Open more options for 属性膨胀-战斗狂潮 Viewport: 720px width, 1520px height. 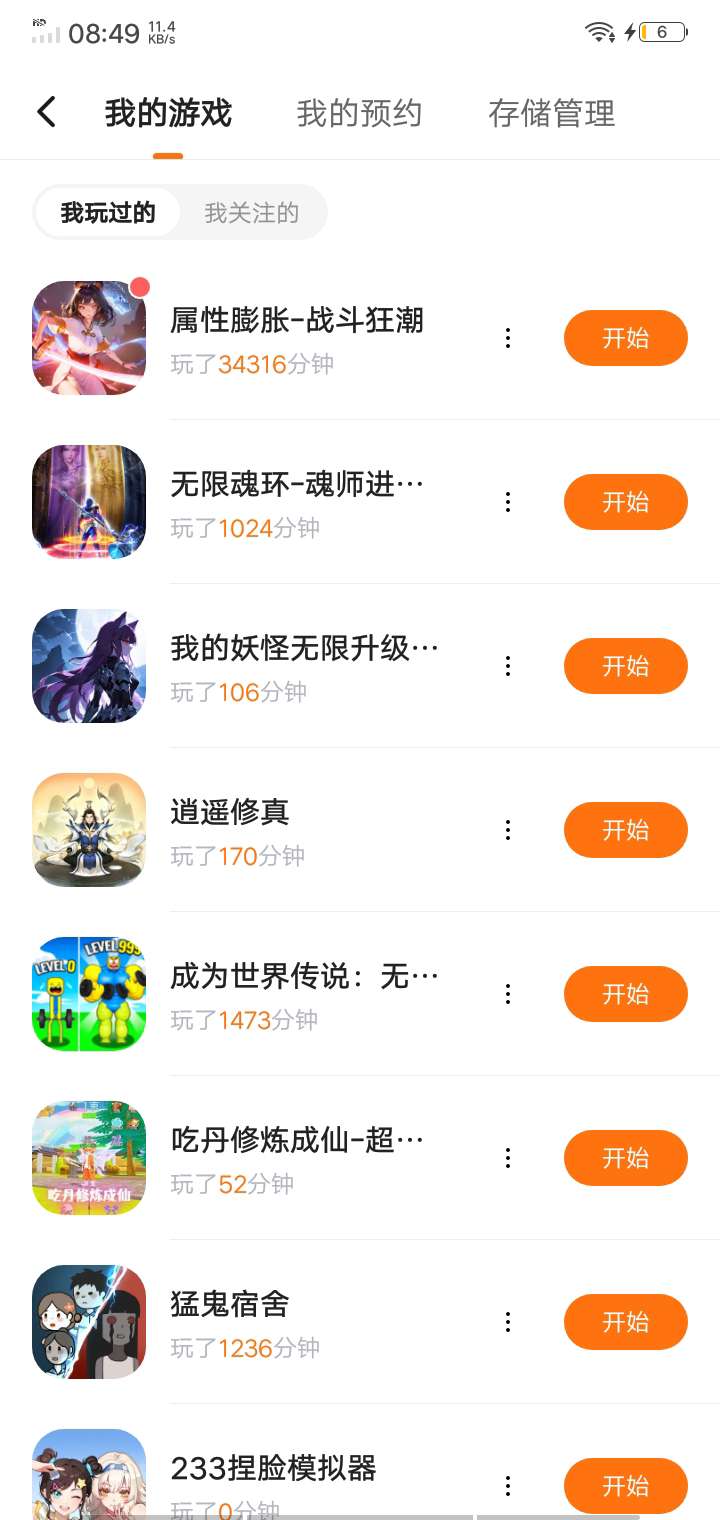(x=508, y=338)
